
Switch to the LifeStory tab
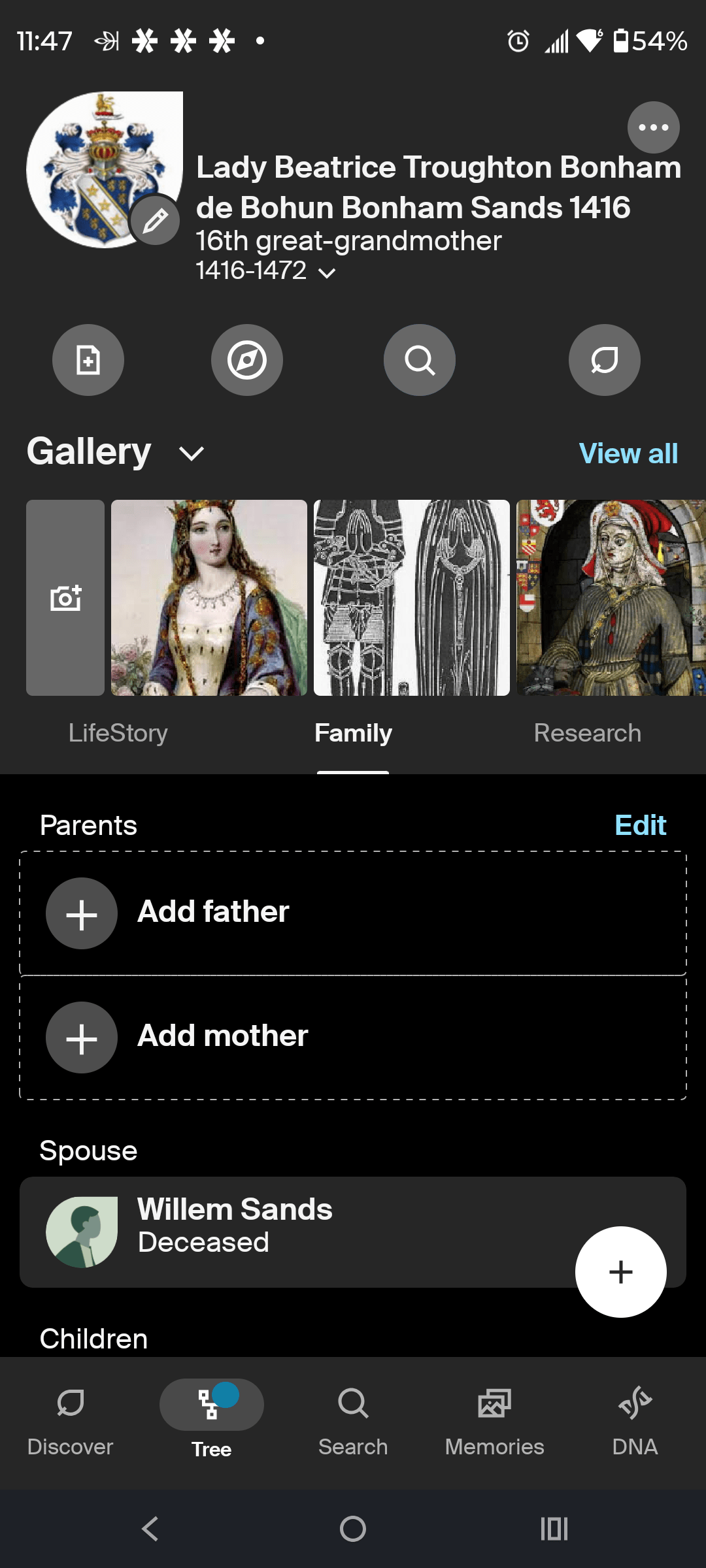(x=118, y=733)
